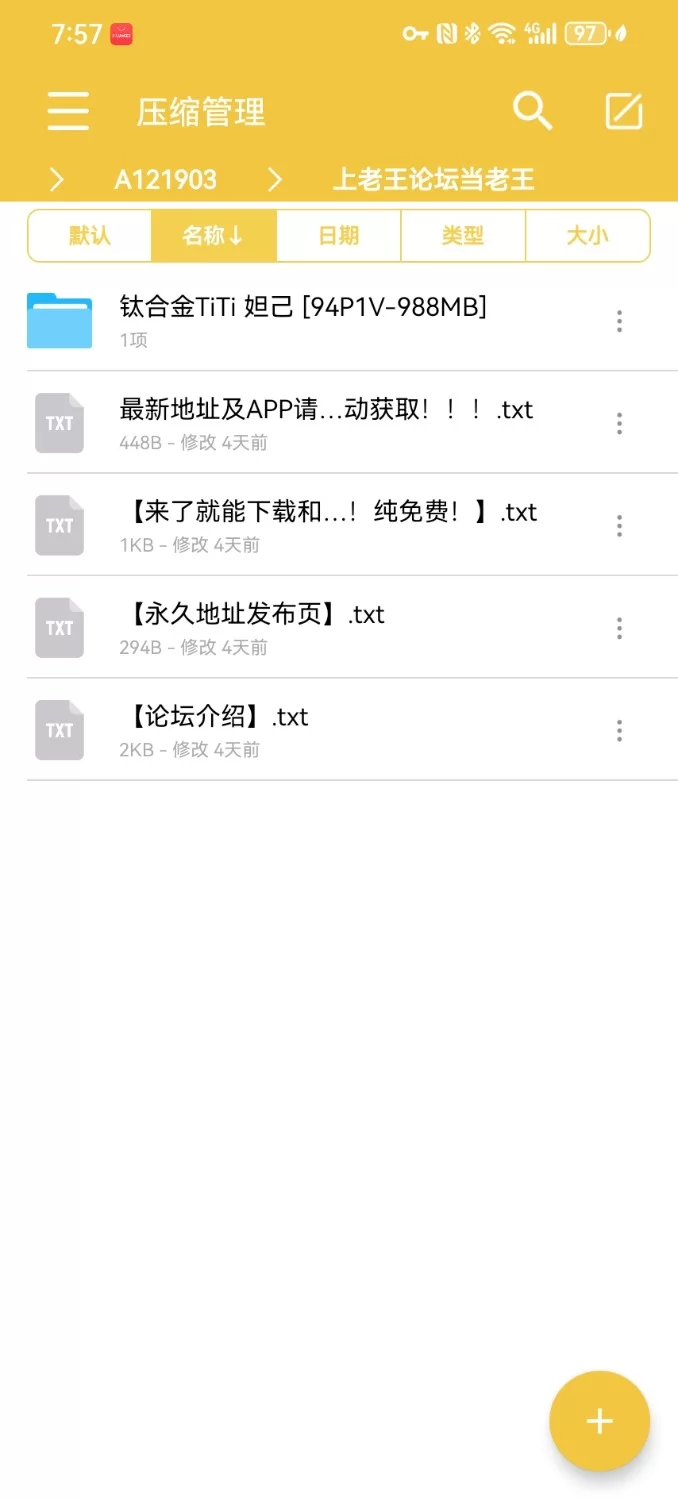678x1500 pixels.
Task: Open more options for 钛合金TiTi 妲己 folder
Action: (x=620, y=321)
